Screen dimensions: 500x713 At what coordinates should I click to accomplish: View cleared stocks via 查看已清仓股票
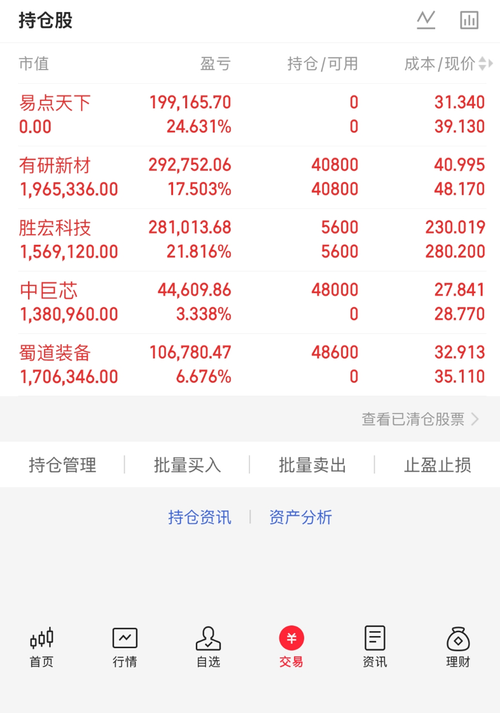point(420,419)
